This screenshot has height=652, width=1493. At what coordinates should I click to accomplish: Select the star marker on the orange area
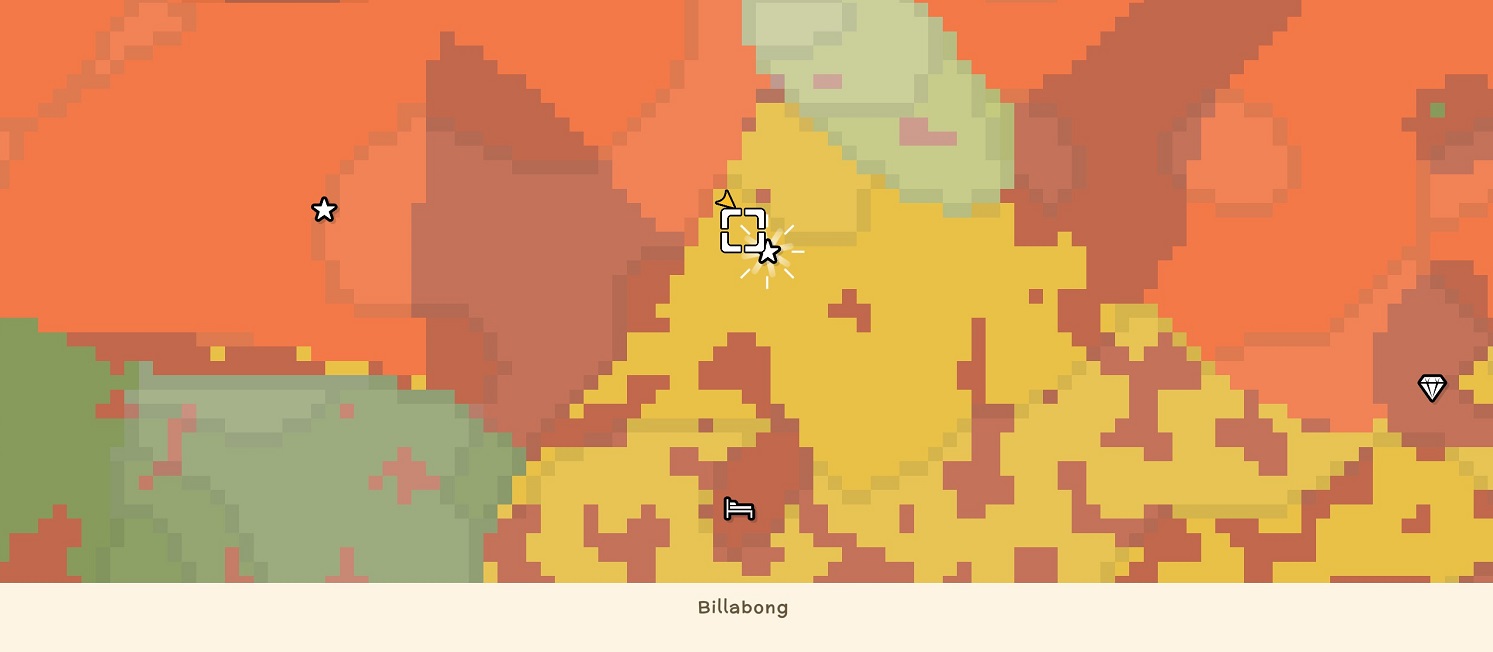[324, 210]
